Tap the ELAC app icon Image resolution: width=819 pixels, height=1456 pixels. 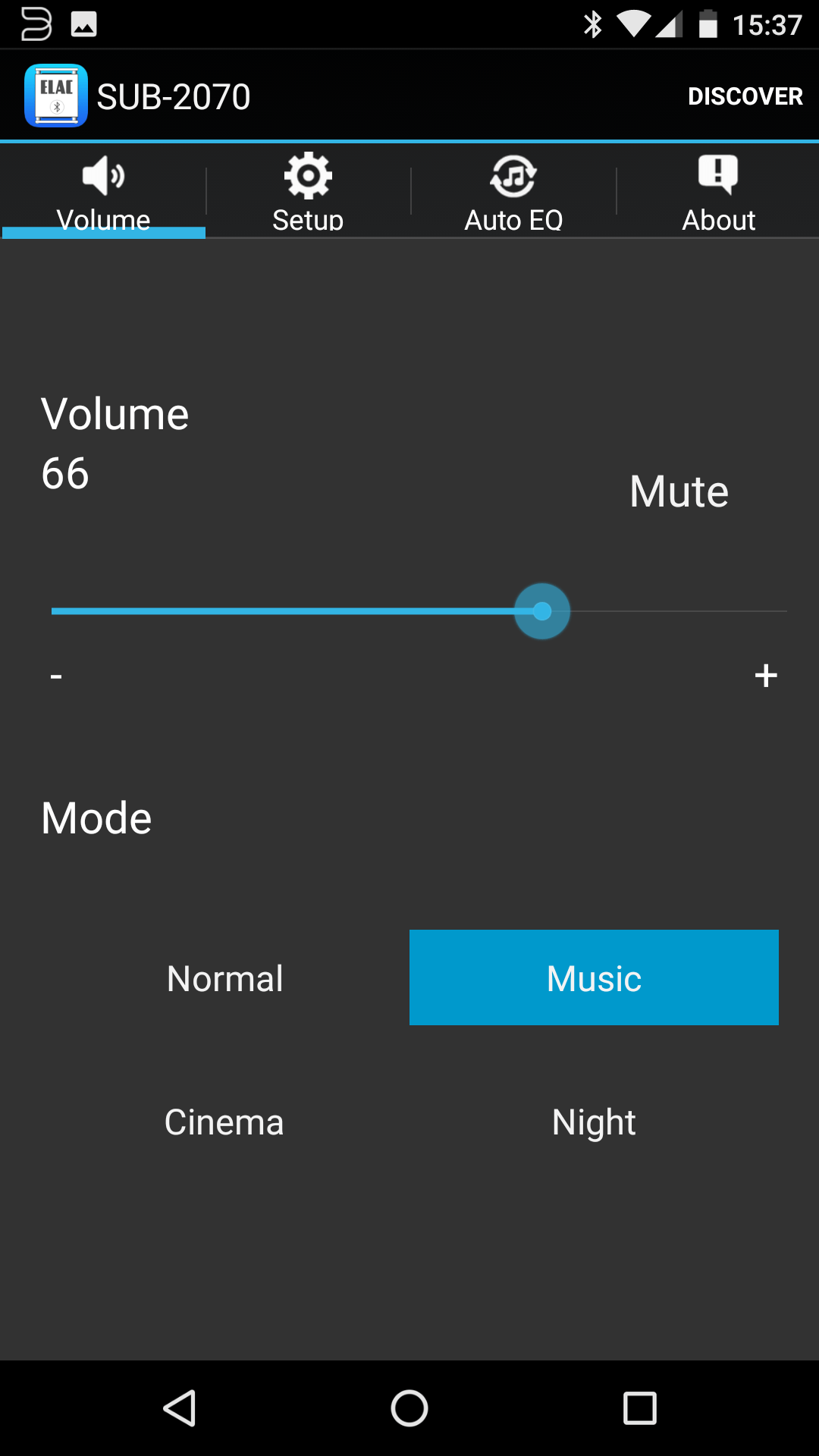(56, 96)
